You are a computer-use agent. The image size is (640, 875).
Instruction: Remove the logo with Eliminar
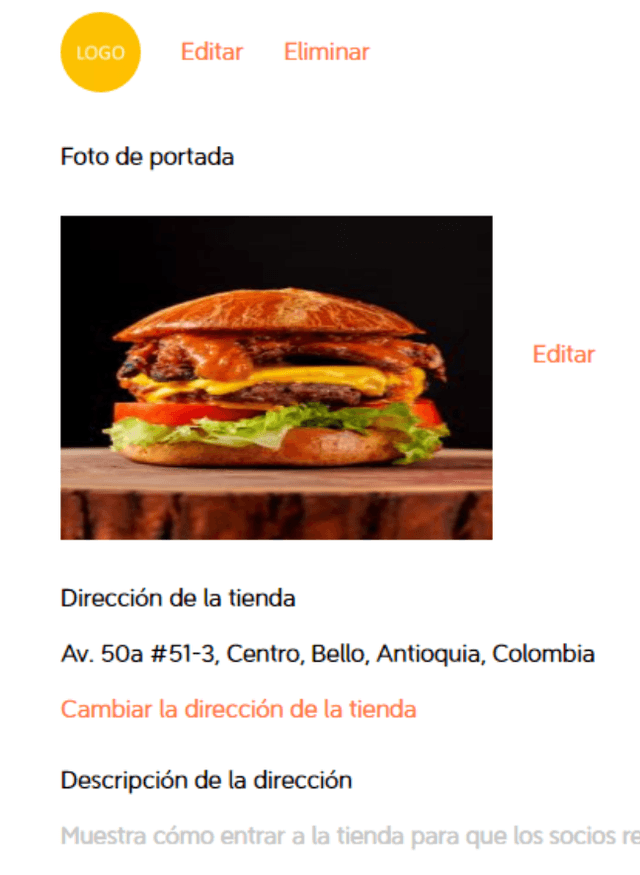pos(326,52)
